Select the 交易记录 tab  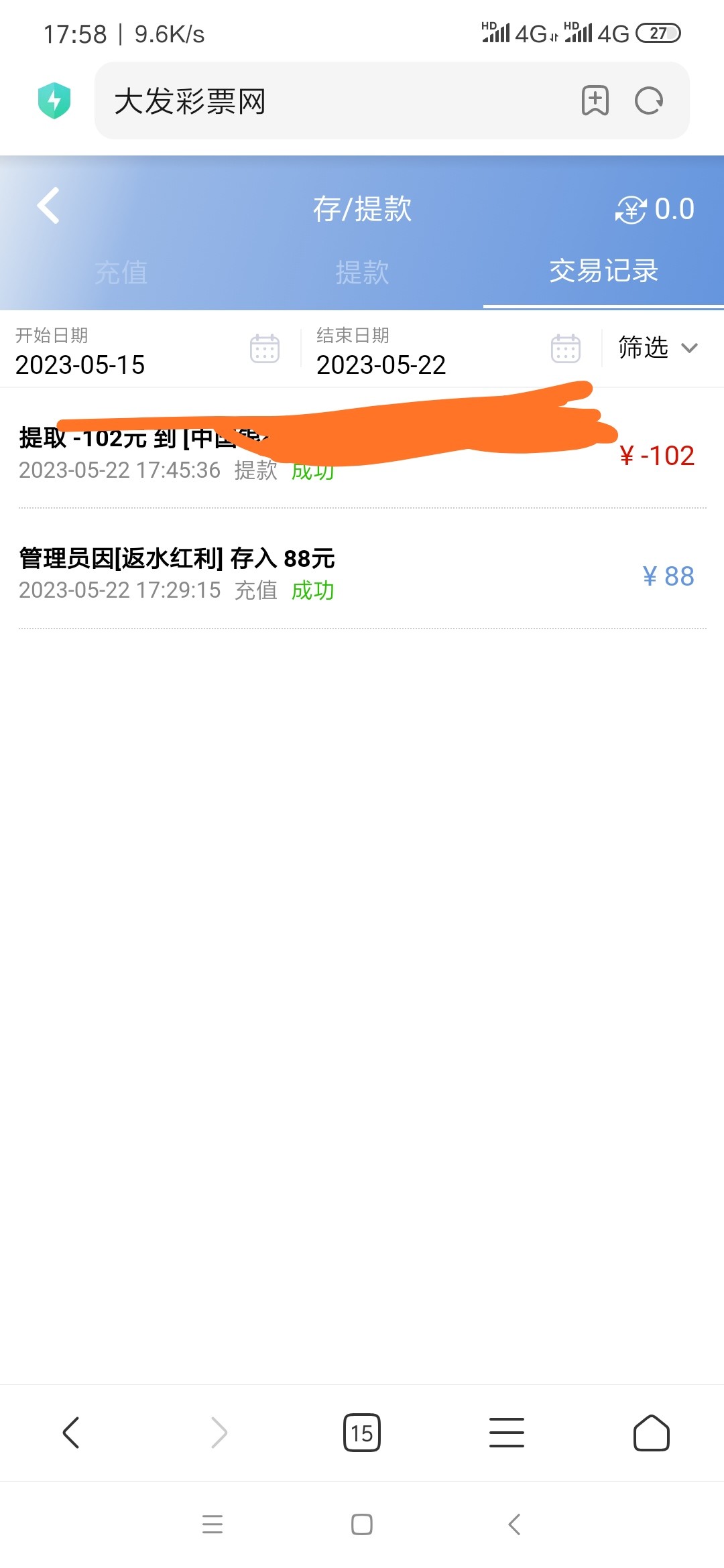click(x=603, y=271)
